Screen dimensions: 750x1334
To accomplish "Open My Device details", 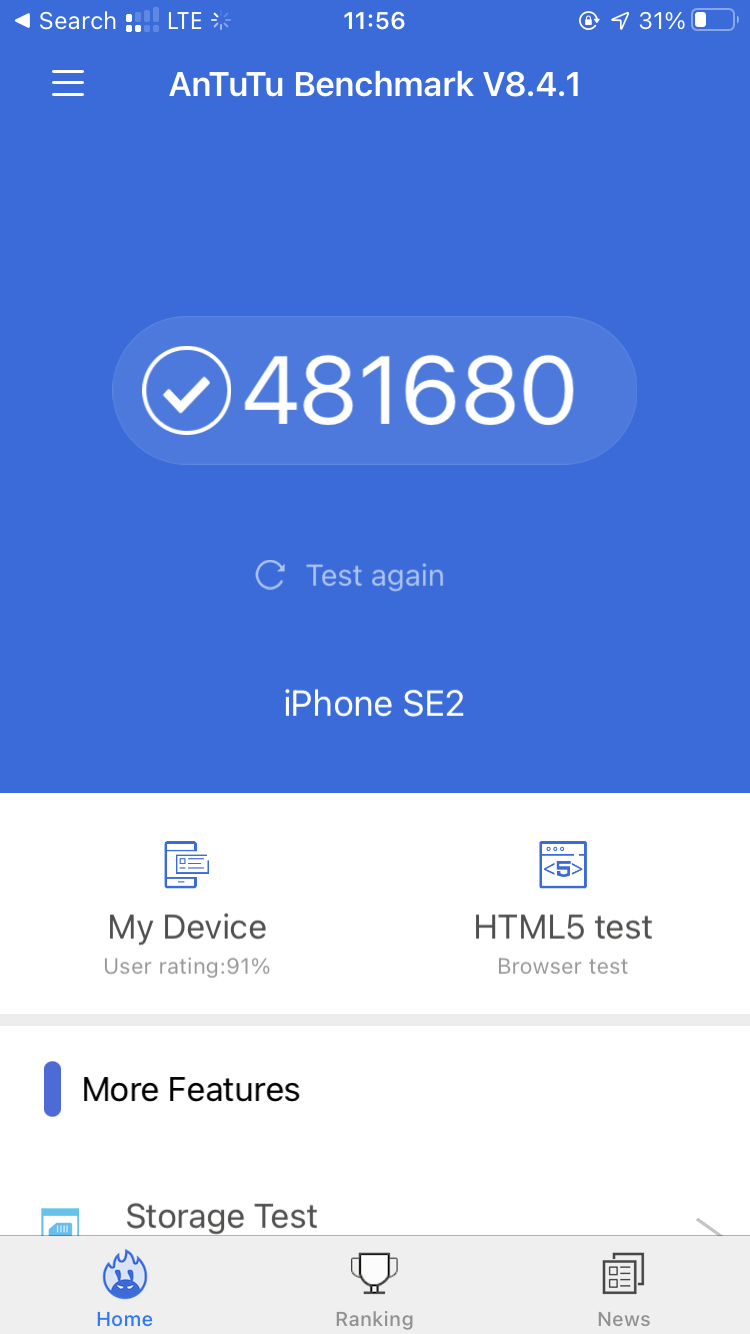I will [x=187, y=907].
